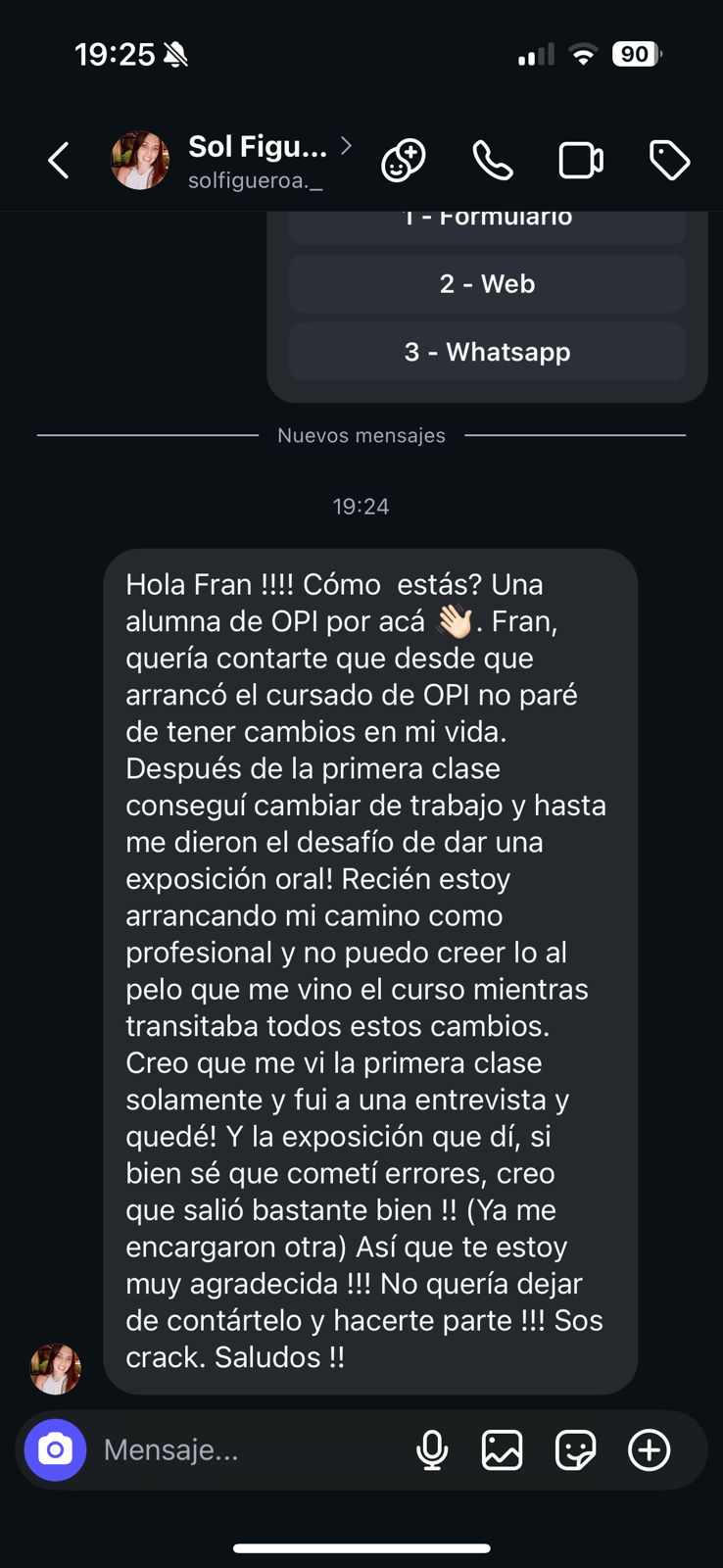Open more attachment options plus icon
Screen dimensions: 723x1568
pyautogui.click(x=649, y=1449)
